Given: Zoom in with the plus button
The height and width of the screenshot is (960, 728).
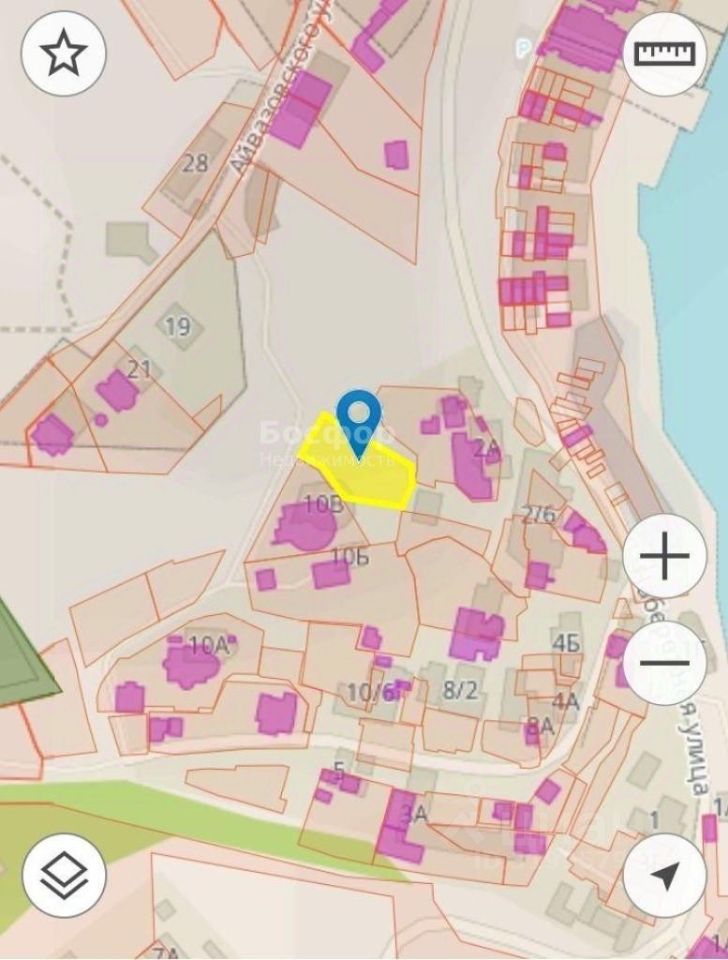Looking at the screenshot, I should pyautogui.click(x=664, y=555).
